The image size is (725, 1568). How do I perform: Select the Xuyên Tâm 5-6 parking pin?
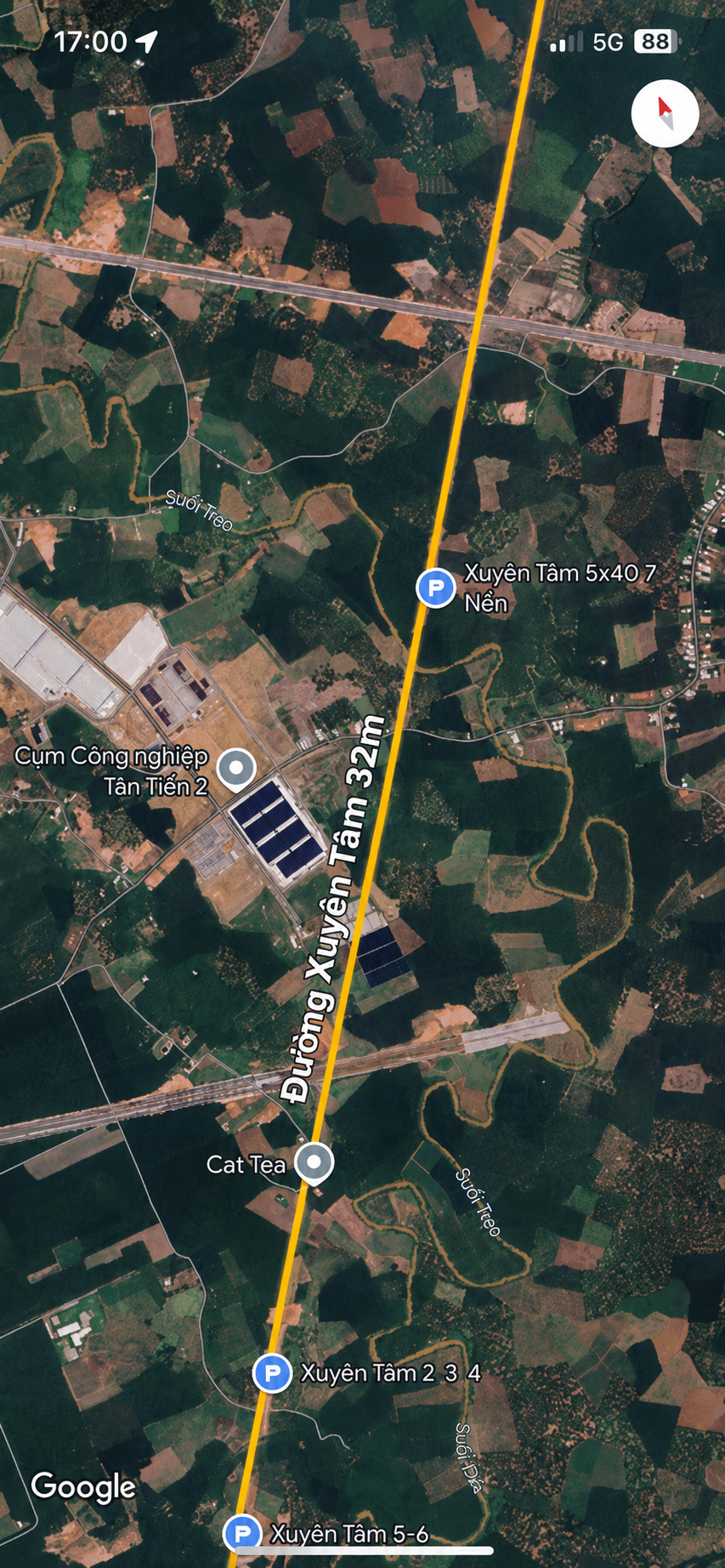click(242, 1533)
